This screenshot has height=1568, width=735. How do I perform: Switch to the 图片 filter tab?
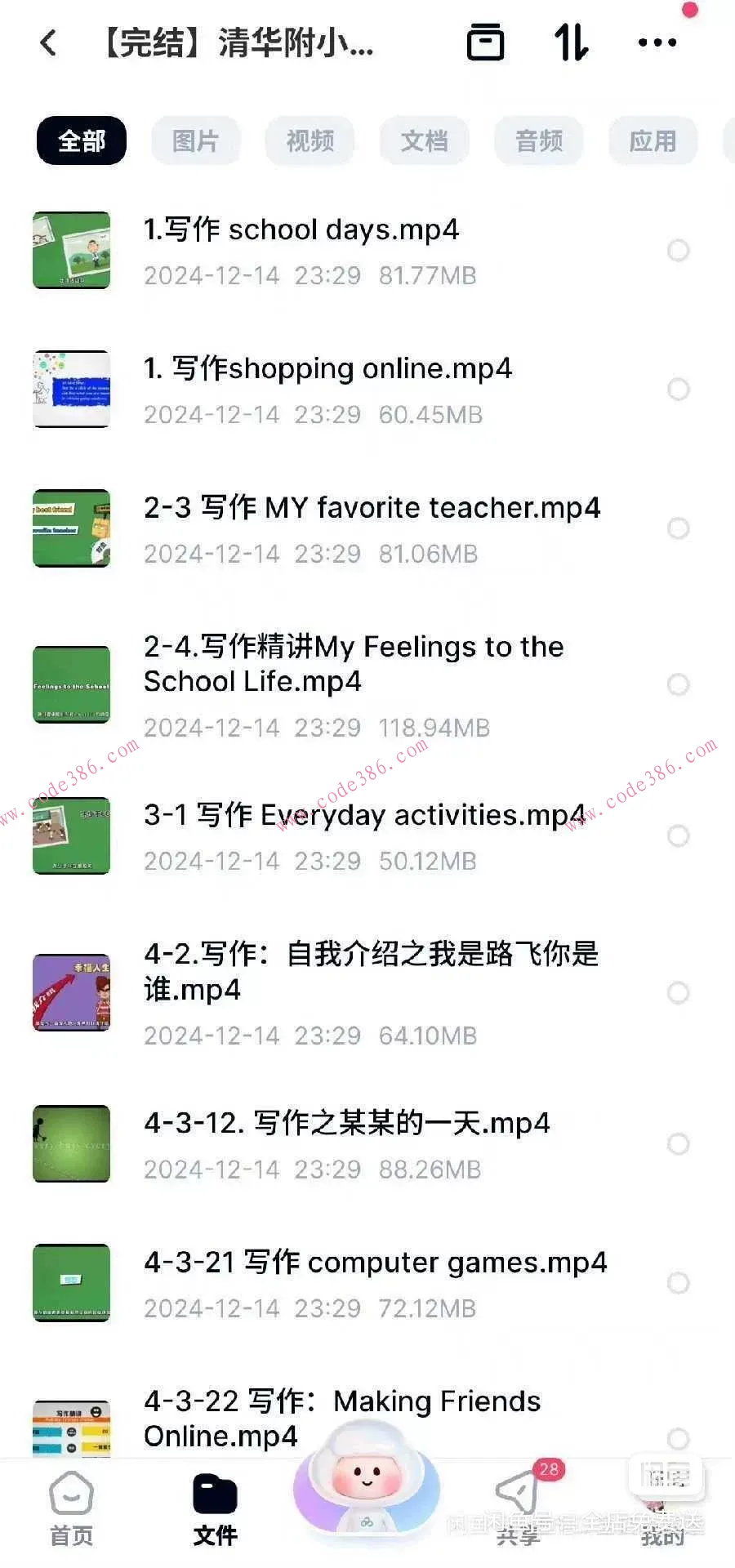[x=195, y=140]
